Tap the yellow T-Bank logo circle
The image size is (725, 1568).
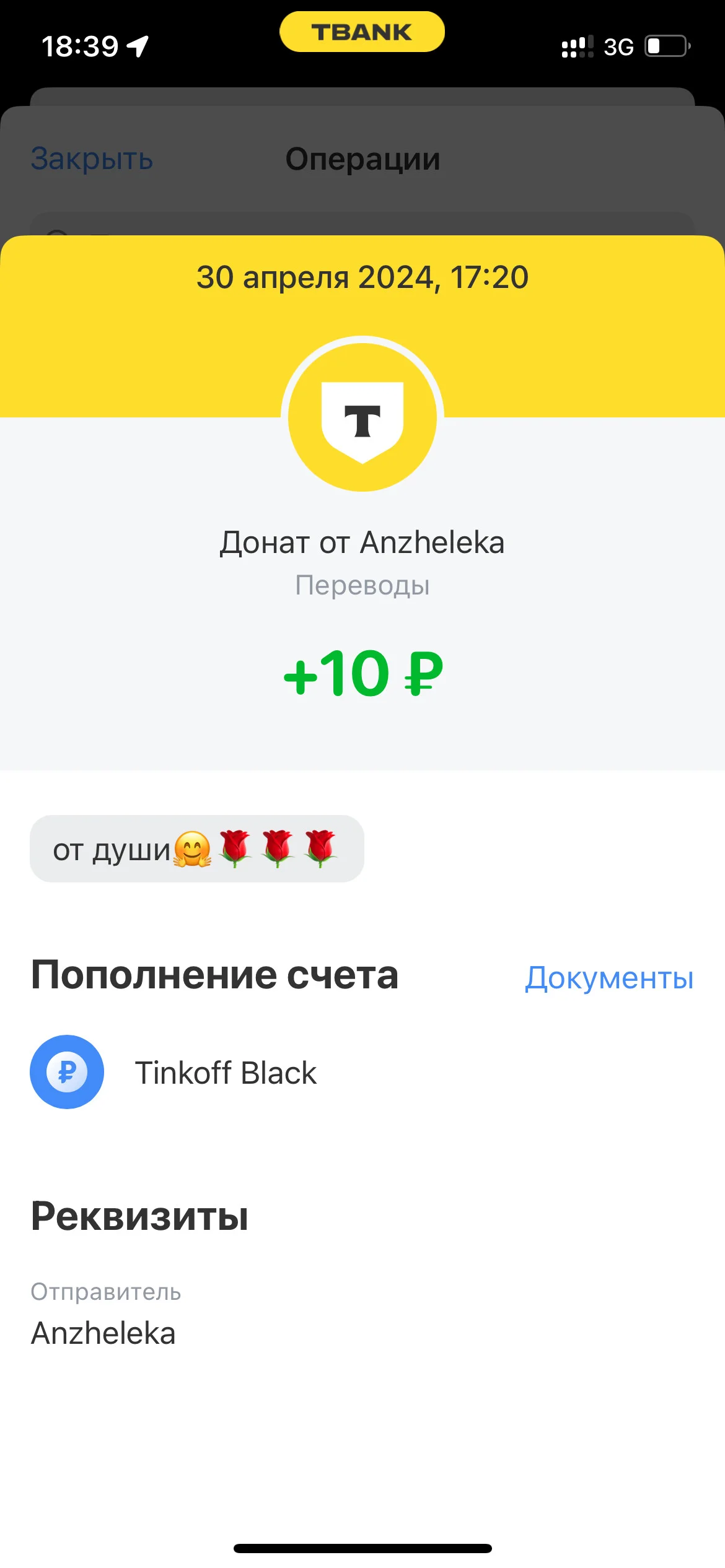362,417
